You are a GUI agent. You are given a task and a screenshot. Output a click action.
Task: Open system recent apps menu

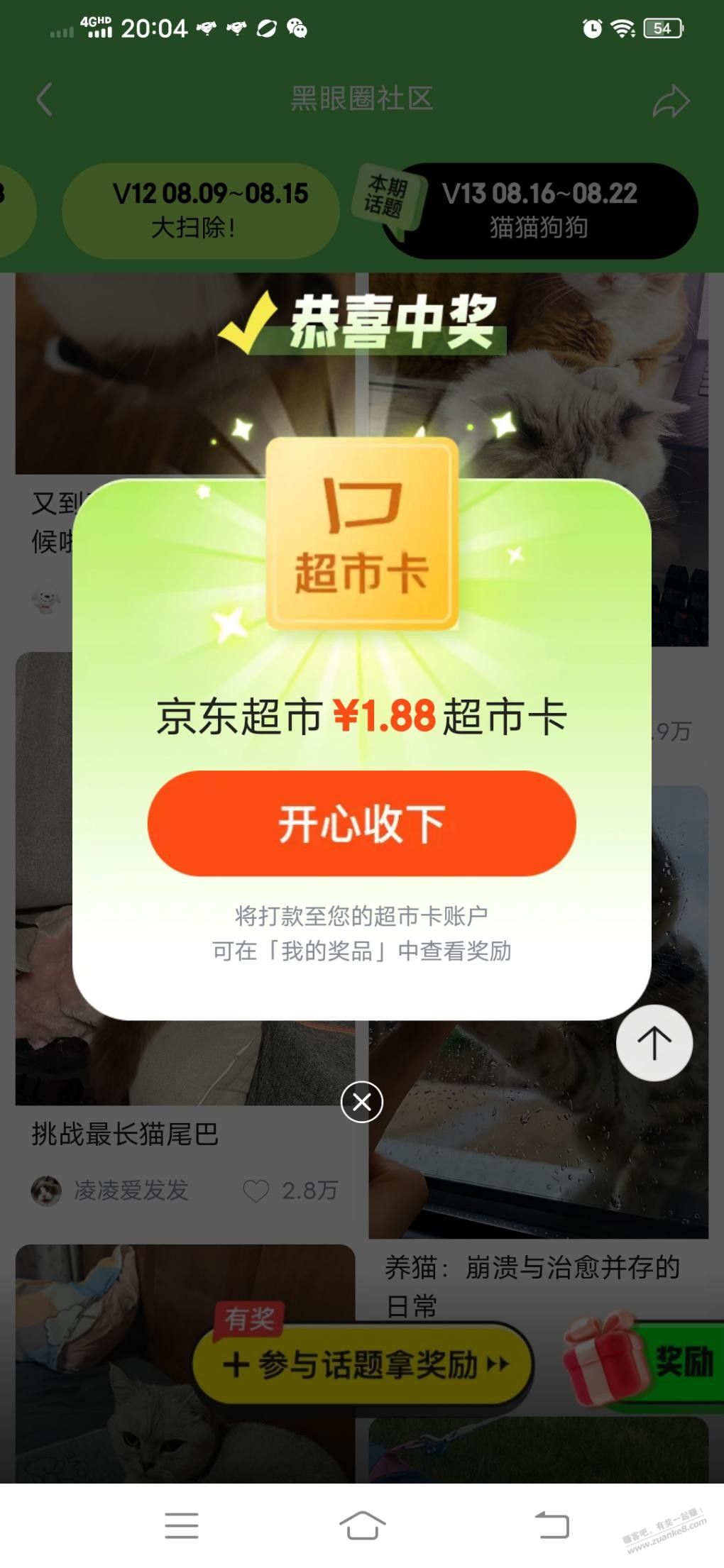pos(182,1525)
